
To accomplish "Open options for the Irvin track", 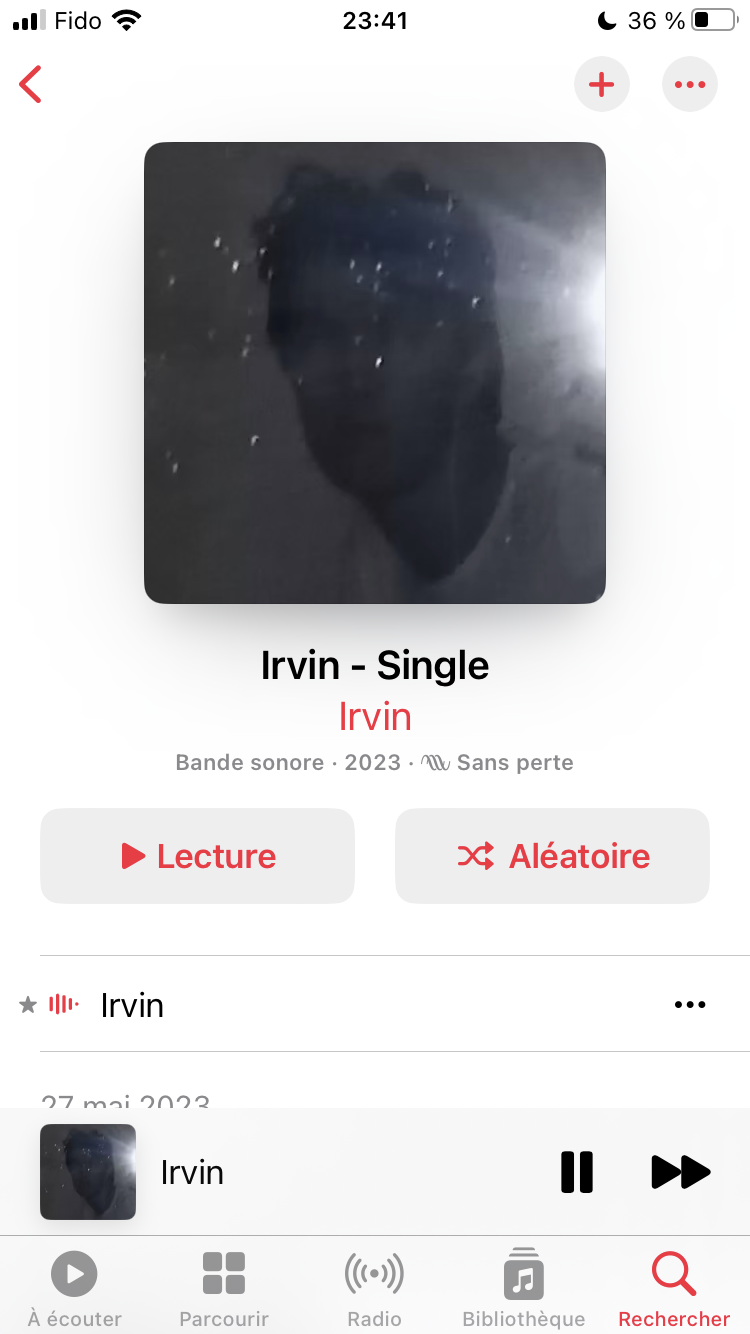I will 690,1005.
